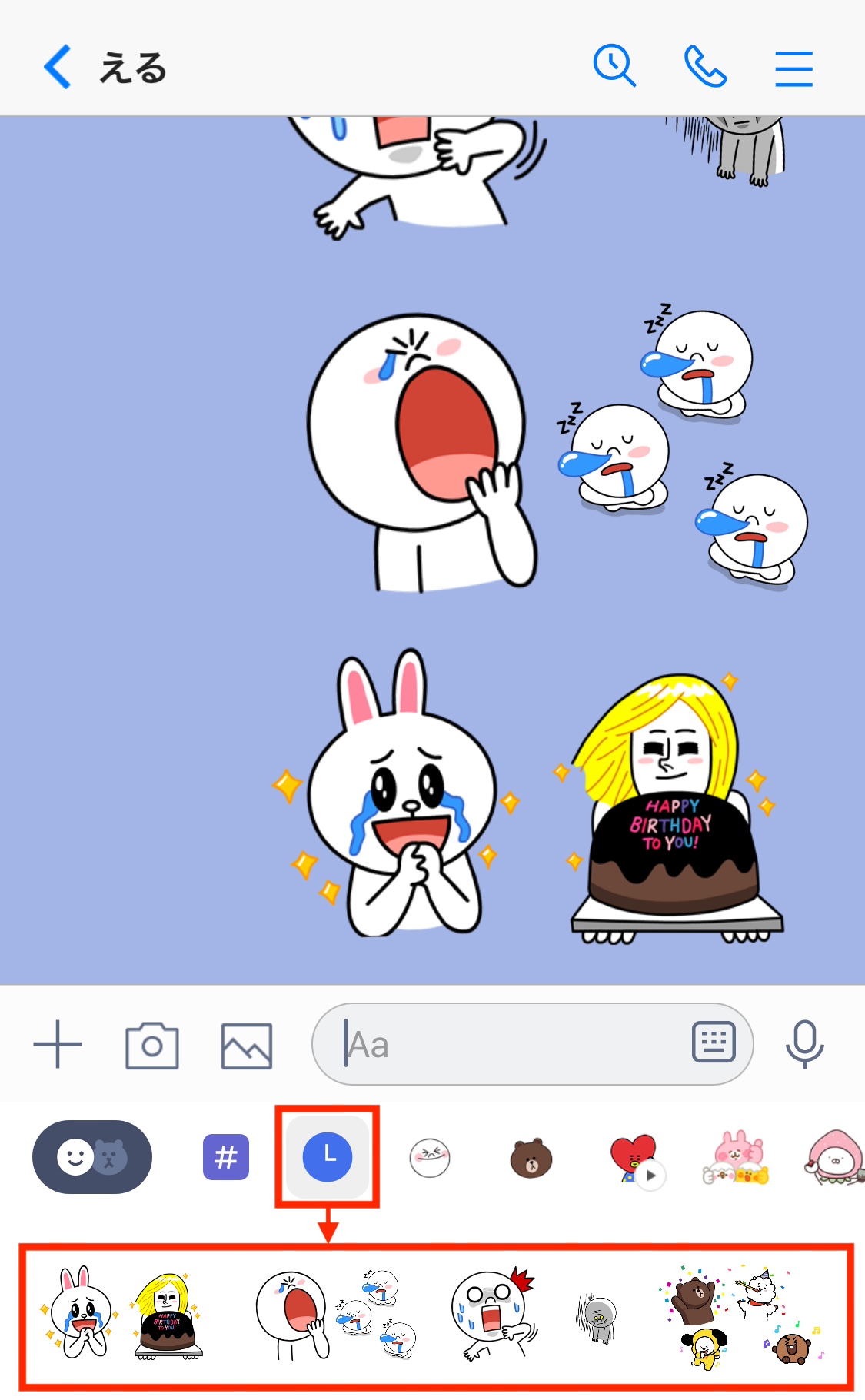
Task: Open the hashtag sticker suggestions tab
Action: pyautogui.click(x=226, y=1156)
